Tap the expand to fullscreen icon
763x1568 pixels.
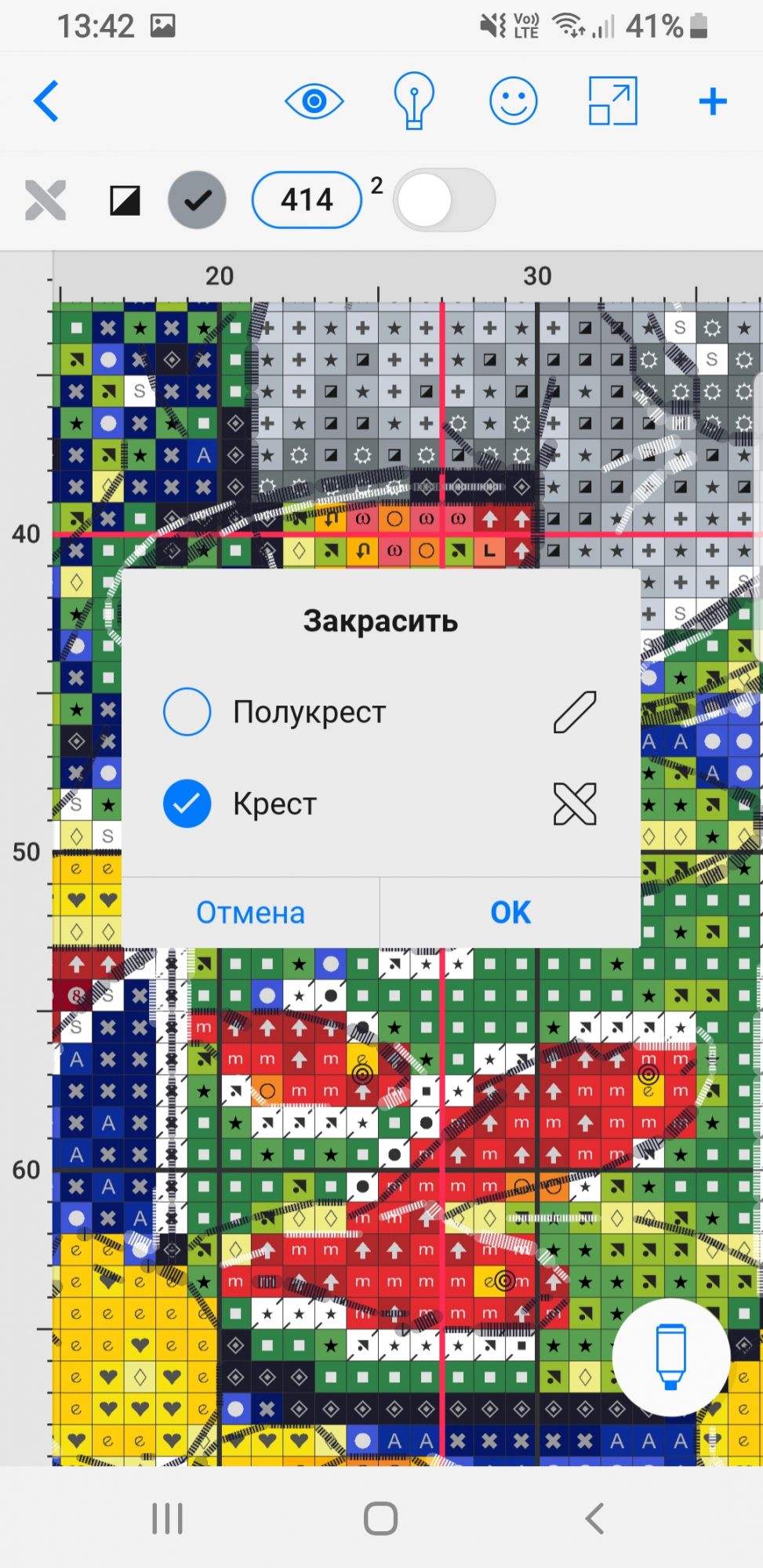[612, 101]
